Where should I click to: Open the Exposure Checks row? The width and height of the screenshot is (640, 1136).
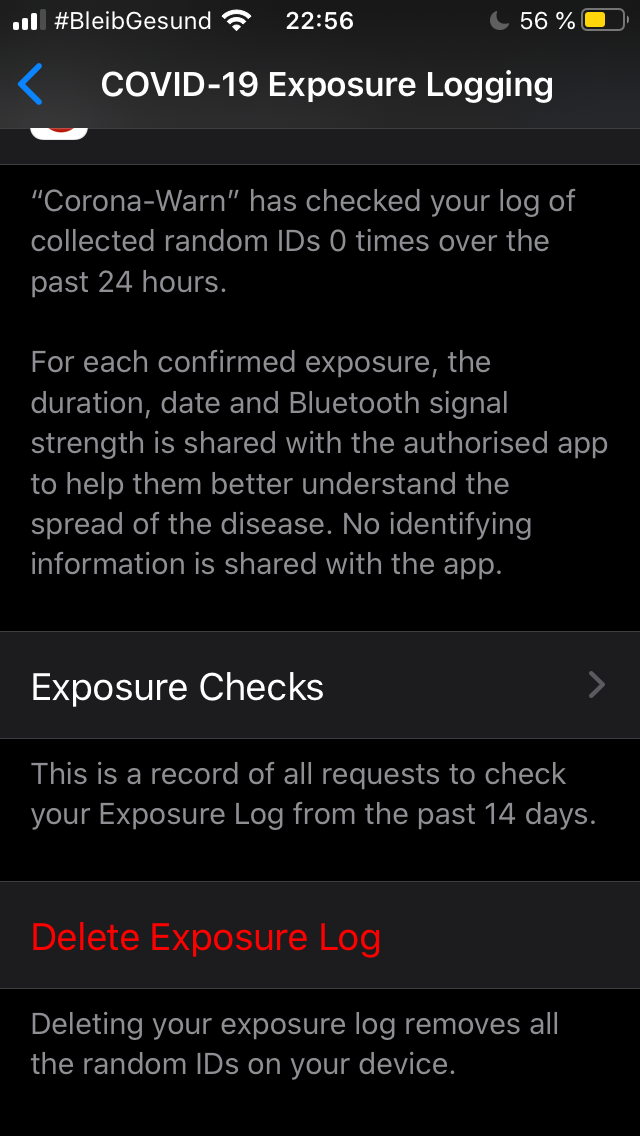[x=319, y=686]
